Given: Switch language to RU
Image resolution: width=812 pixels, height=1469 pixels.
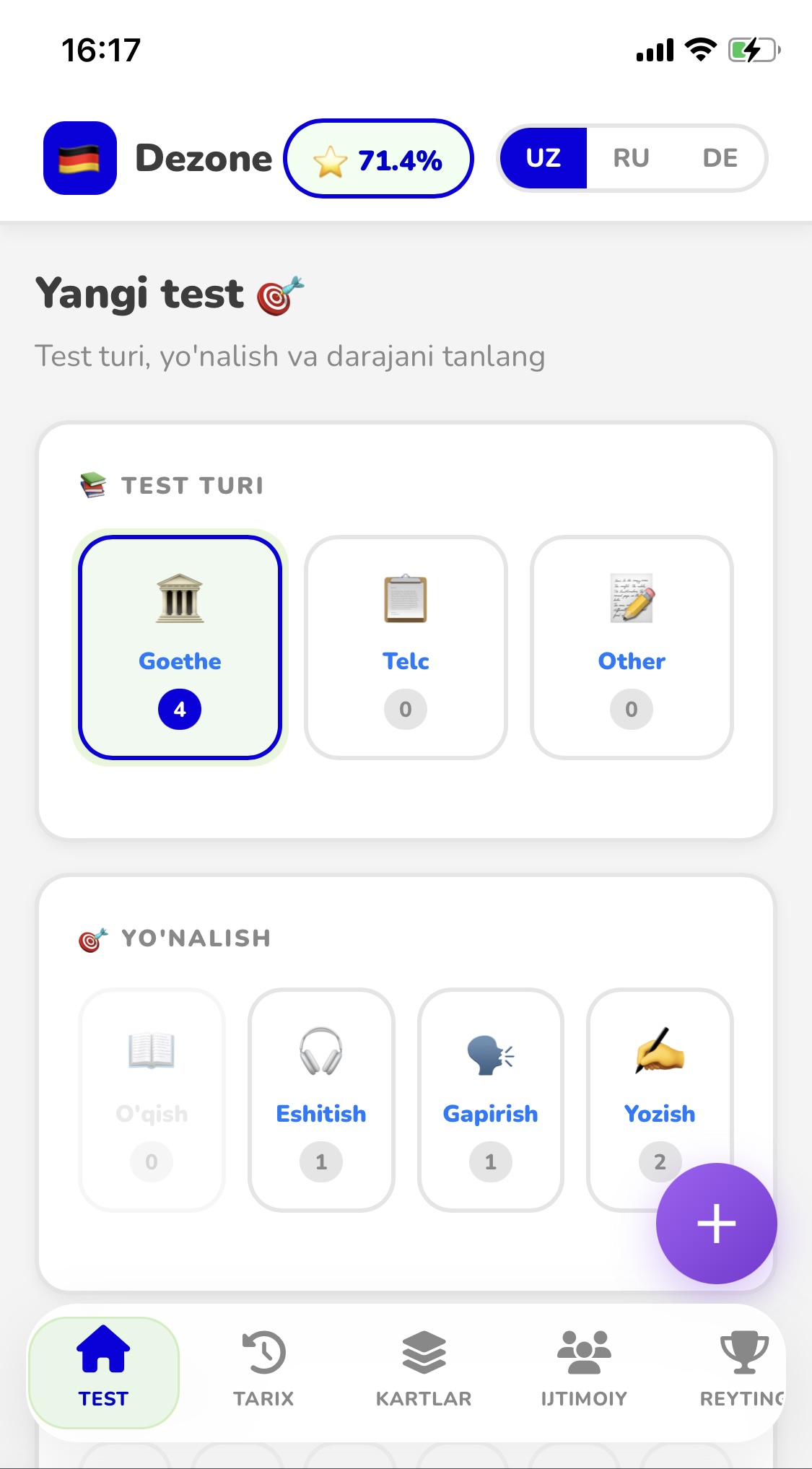Looking at the screenshot, I should tap(631, 158).
